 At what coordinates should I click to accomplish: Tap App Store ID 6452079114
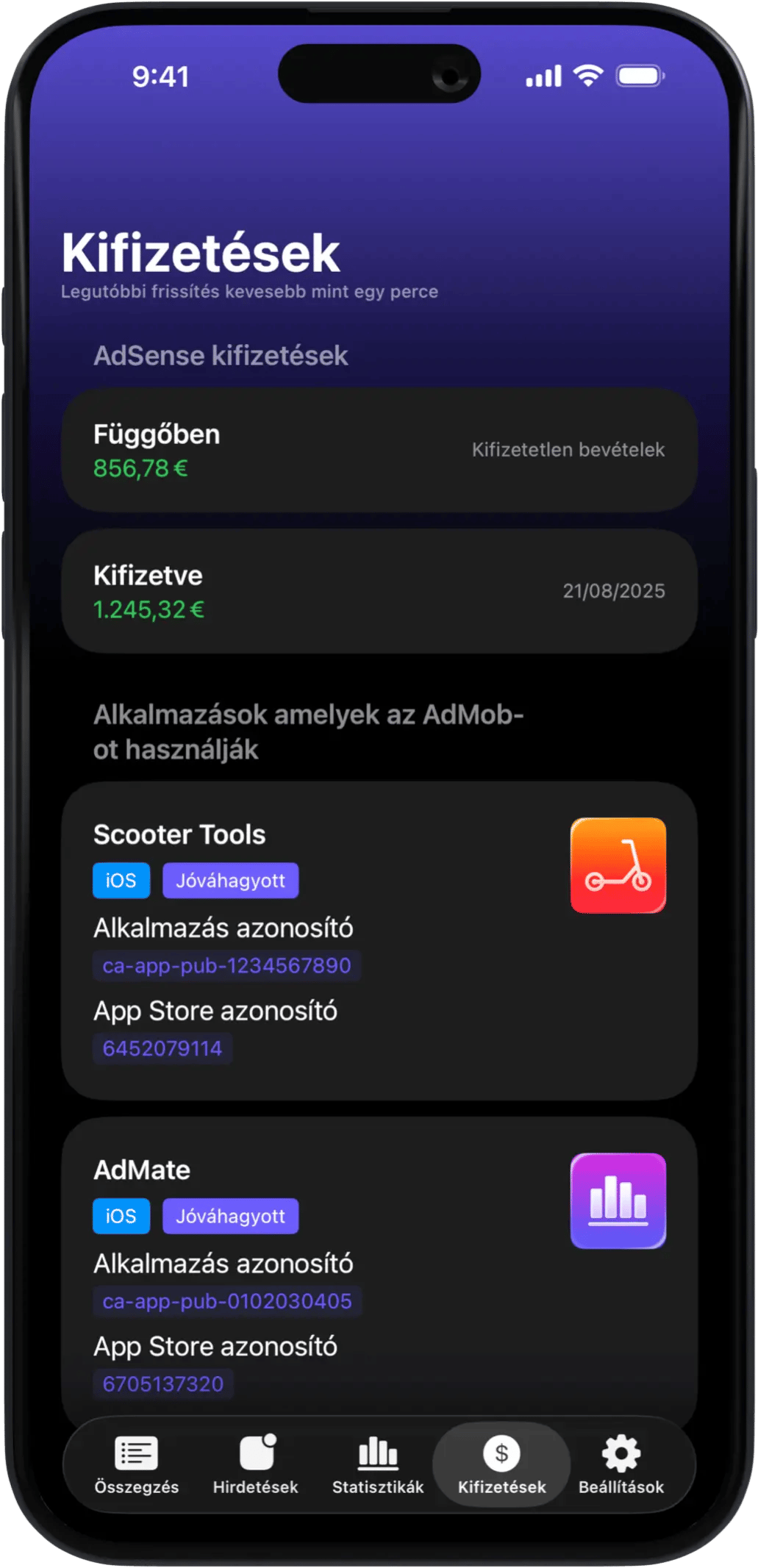[162, 1048]
